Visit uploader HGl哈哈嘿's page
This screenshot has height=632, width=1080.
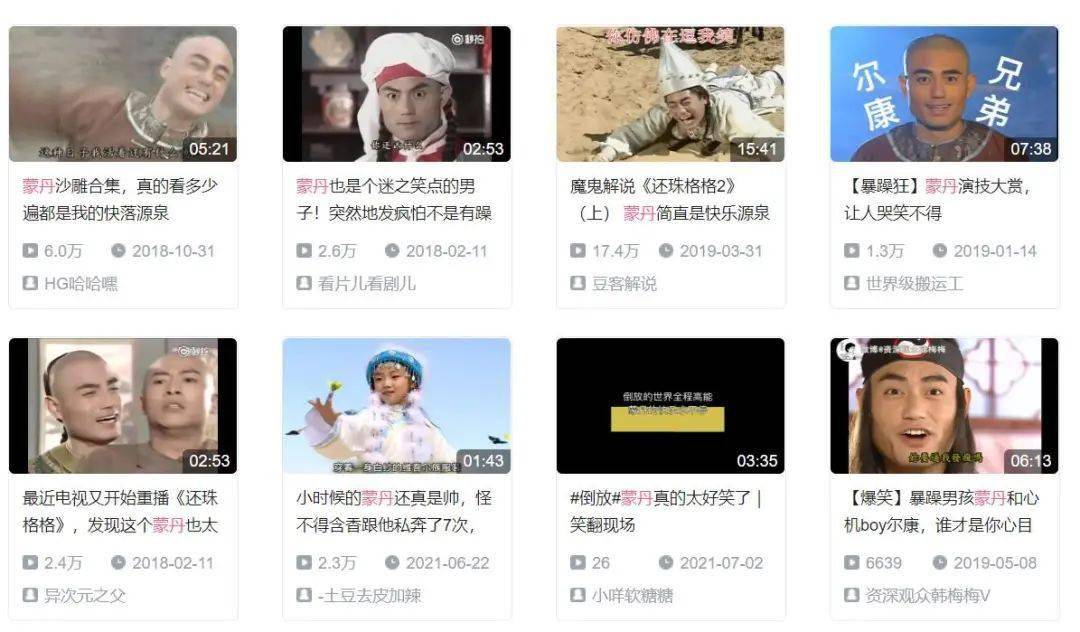pyautogui.click(x=80, y=284)
